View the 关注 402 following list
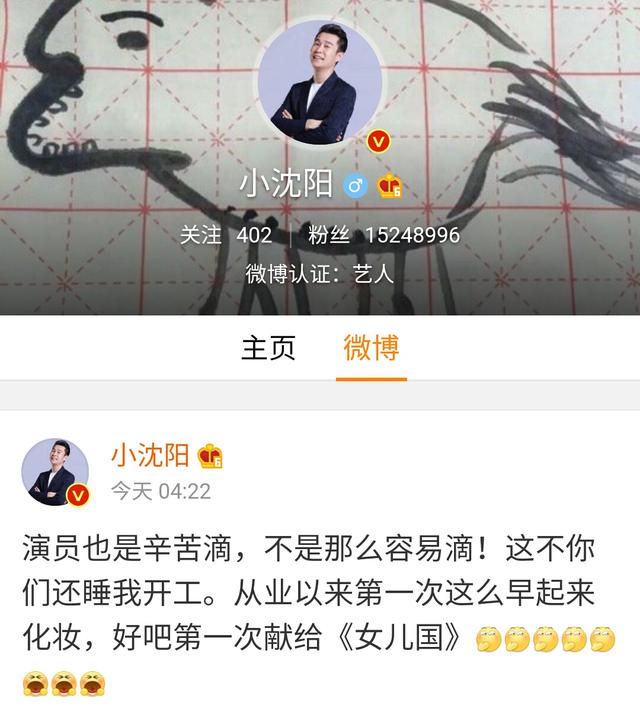Viewport: 640px width, 724px height. (226, 235)
